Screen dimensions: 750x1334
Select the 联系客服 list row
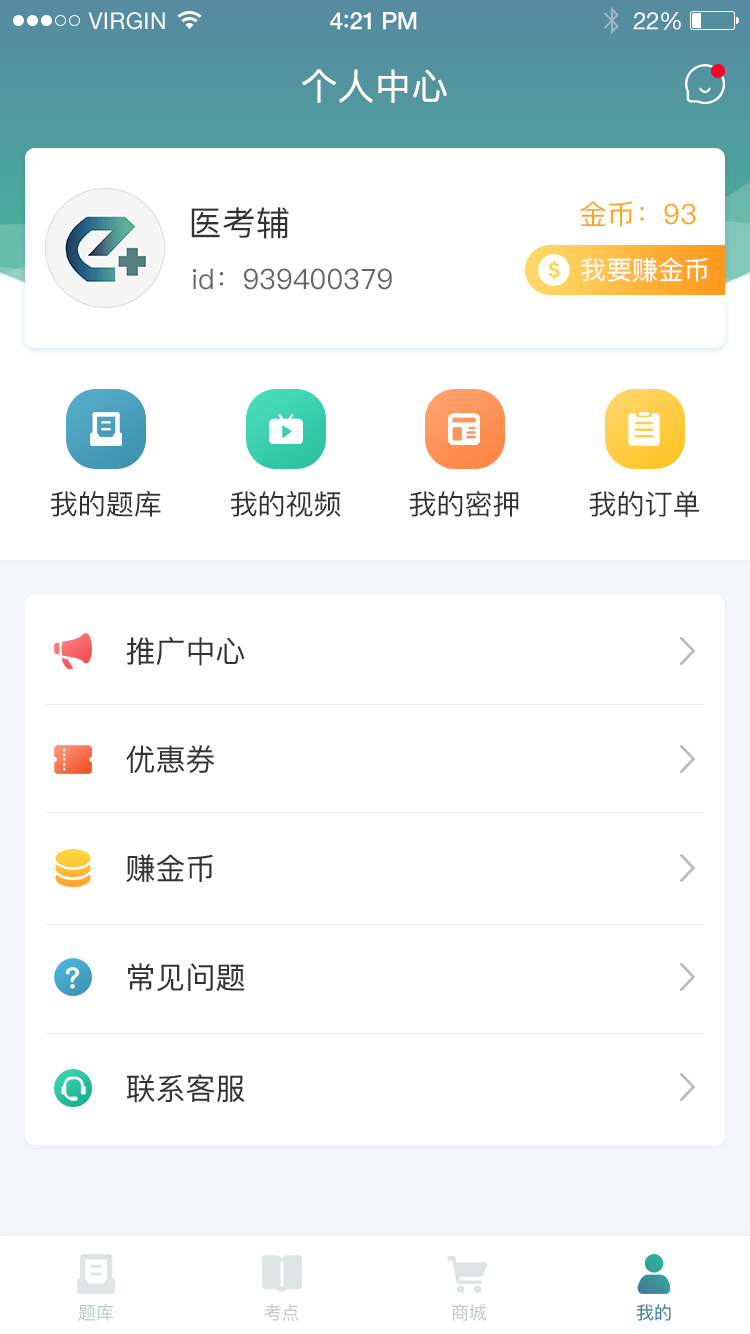pyautogui.click(x=375, y=1086)
